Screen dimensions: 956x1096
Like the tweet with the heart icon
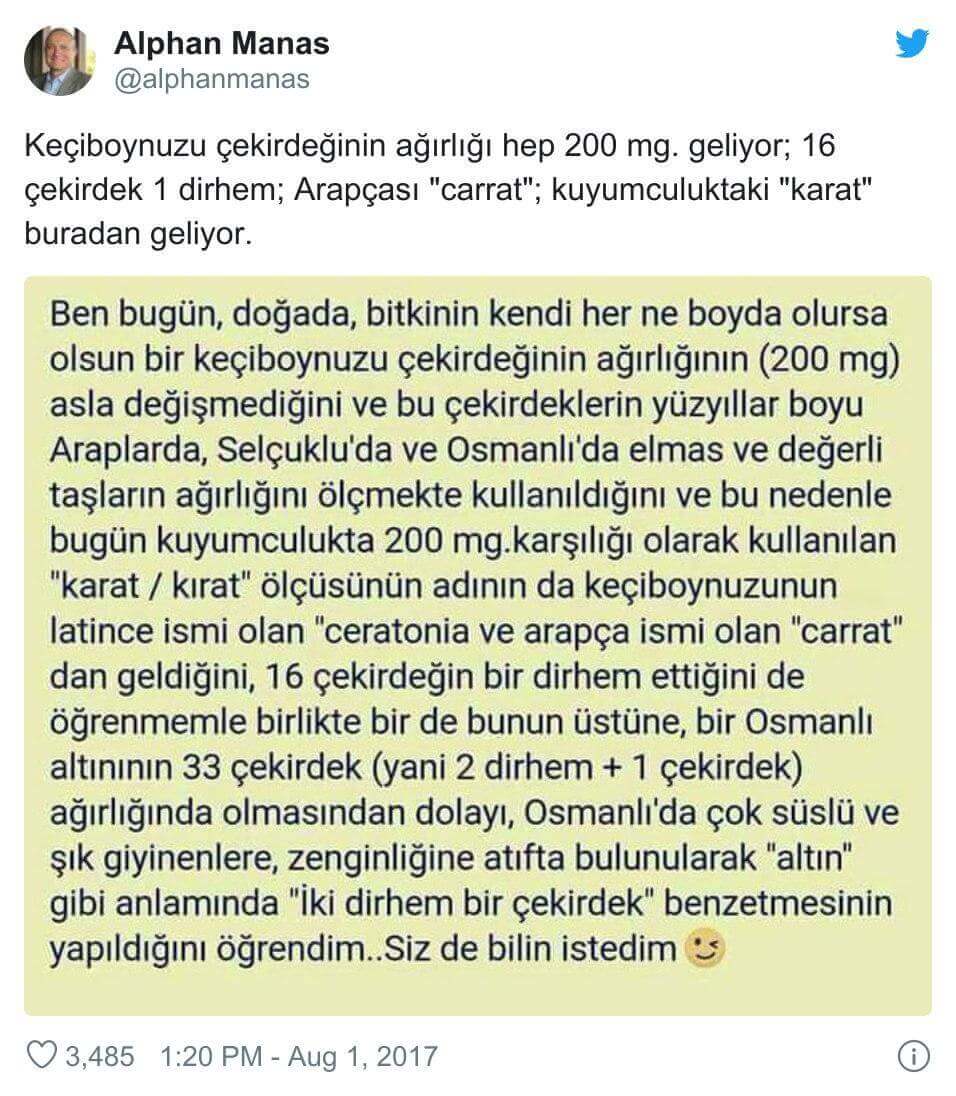click(x=41, y=1056)
